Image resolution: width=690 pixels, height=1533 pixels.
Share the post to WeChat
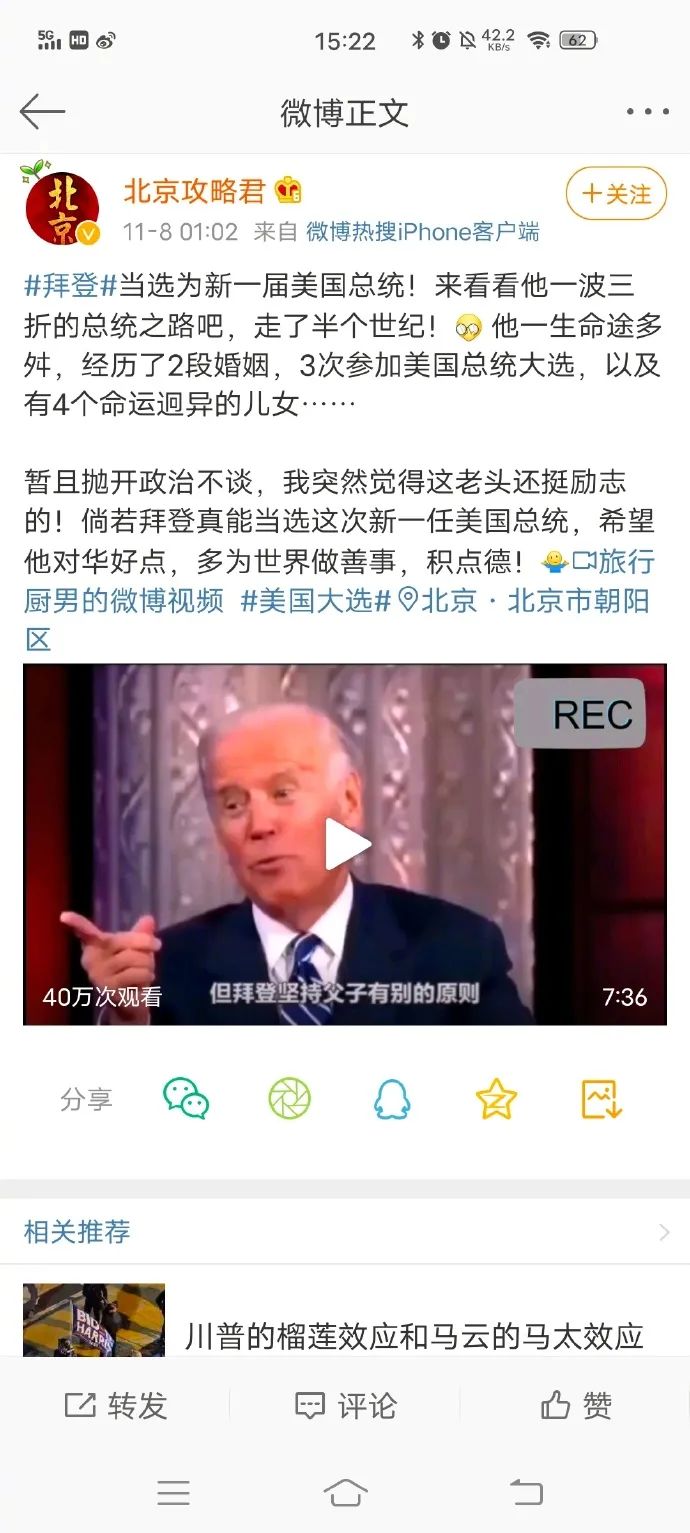click(186, 1099)
